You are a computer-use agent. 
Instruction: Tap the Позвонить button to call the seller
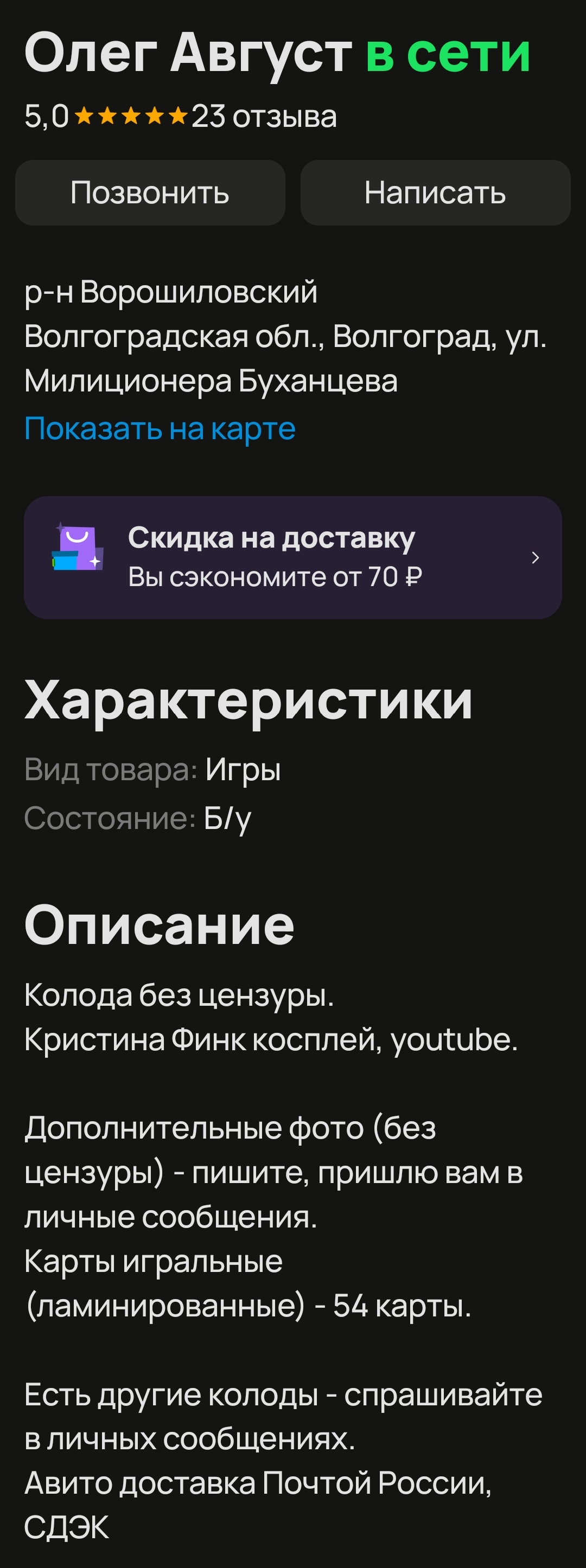[x=150, y=193]
